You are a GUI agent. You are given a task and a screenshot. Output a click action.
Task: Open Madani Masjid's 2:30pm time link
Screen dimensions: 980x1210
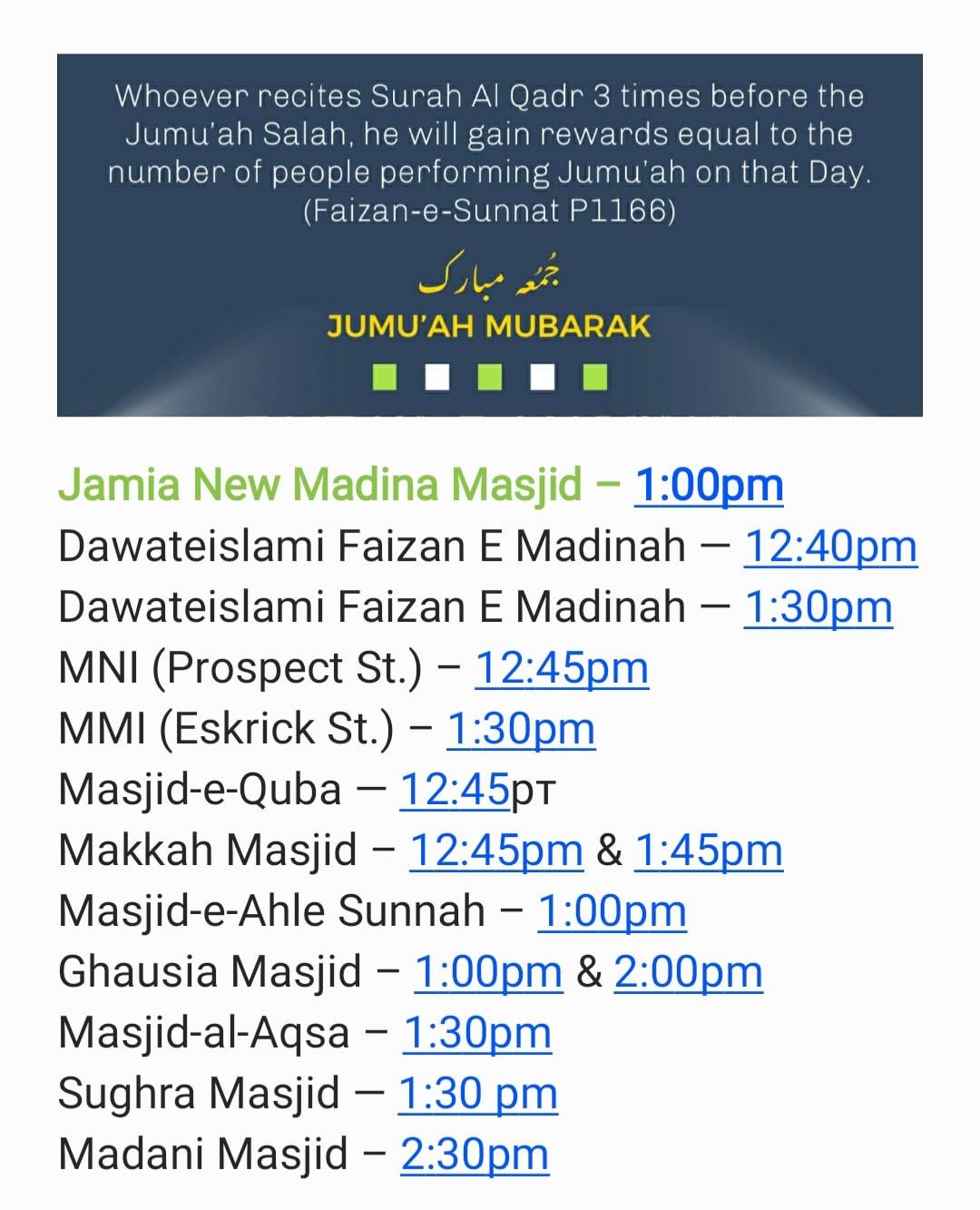point(475,1155)
